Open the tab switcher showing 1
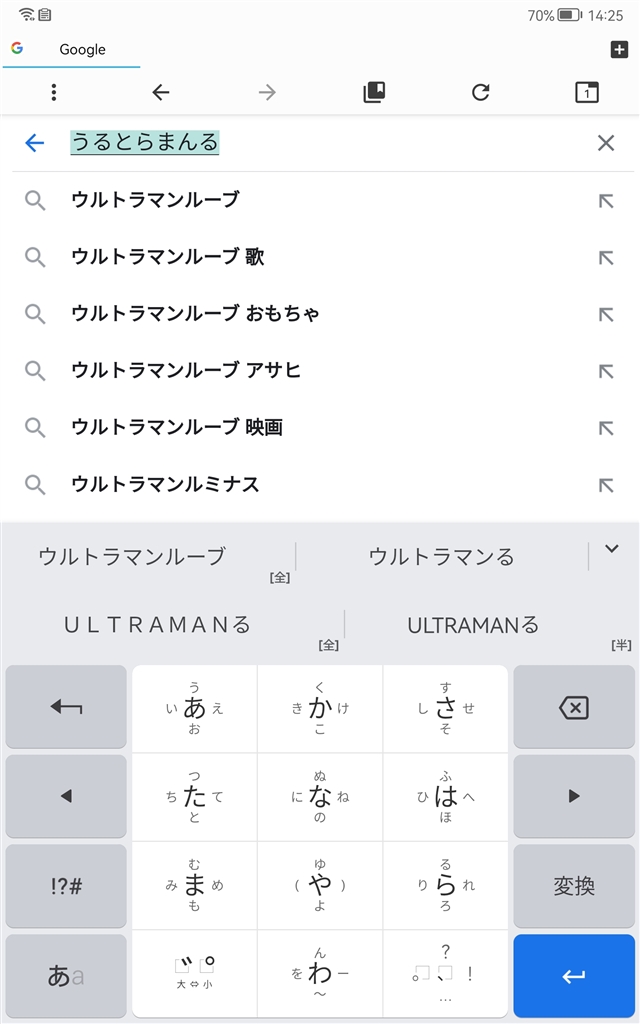Image resolution: width=640 pixels, height=1024 pixels. (587, 92)
